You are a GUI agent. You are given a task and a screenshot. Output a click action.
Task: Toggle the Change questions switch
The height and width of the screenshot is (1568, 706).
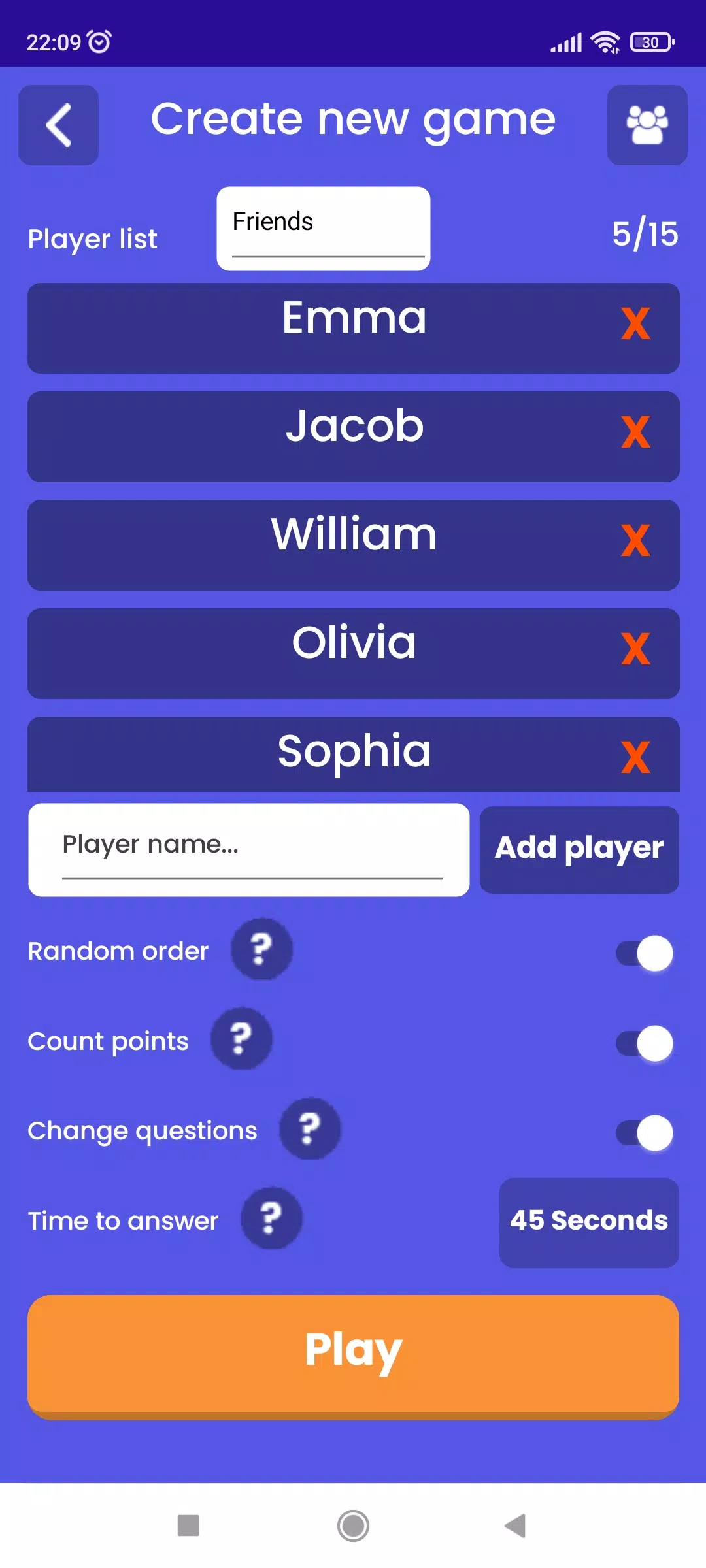pos(645,1133)
